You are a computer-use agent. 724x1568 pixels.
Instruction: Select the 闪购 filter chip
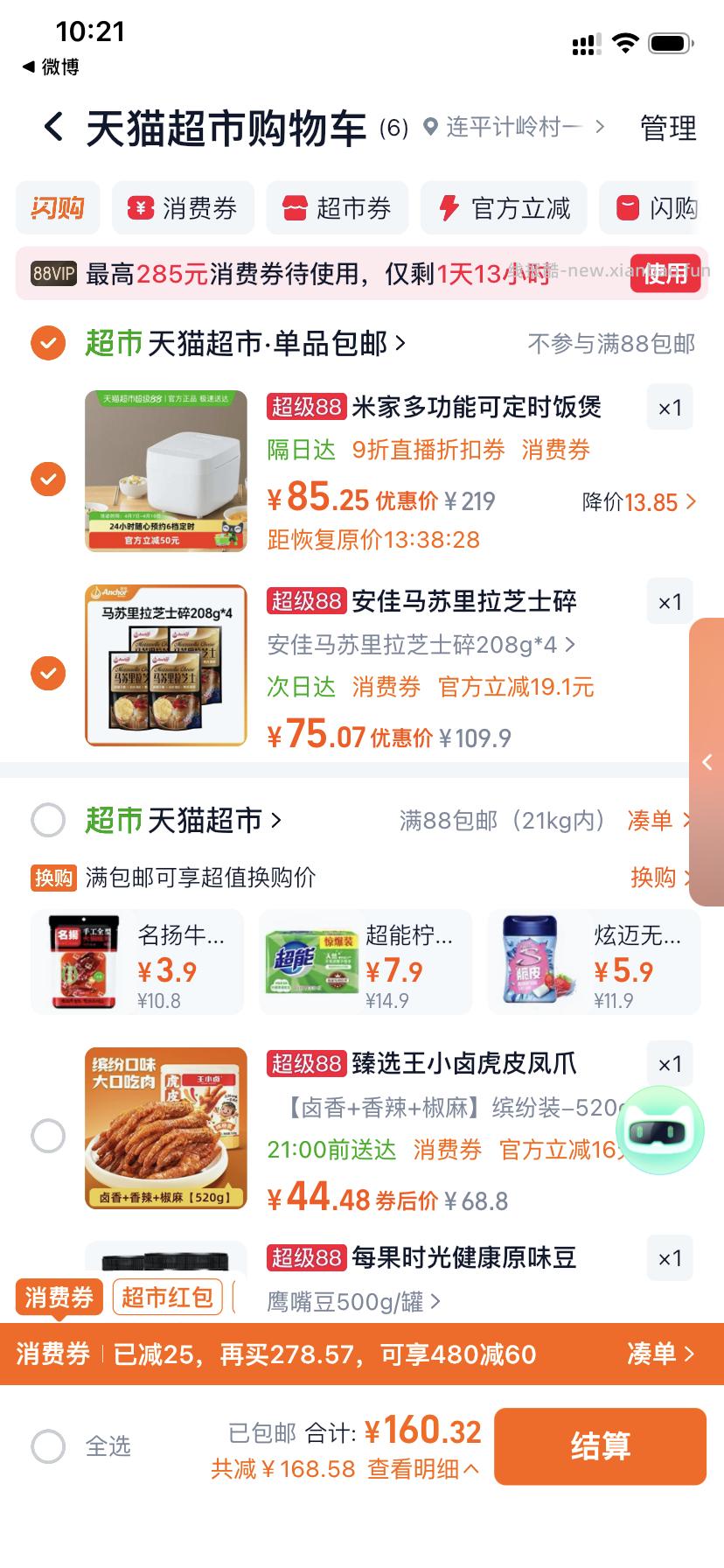coord(58,207)
